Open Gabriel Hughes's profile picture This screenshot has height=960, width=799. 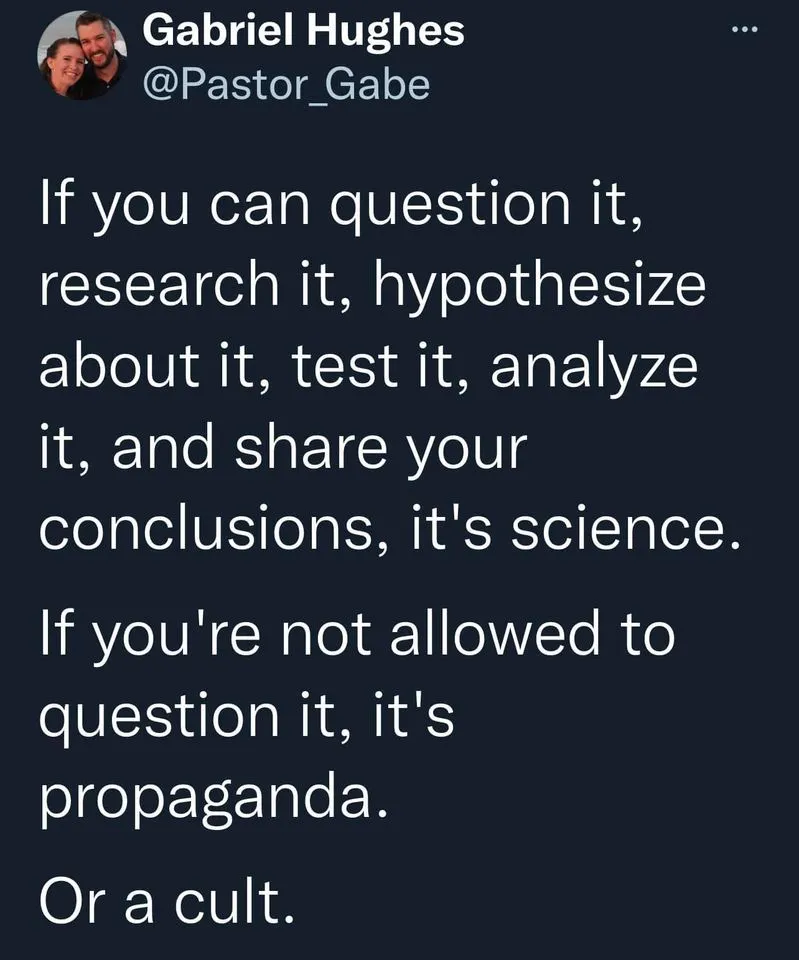click(82, 55)
